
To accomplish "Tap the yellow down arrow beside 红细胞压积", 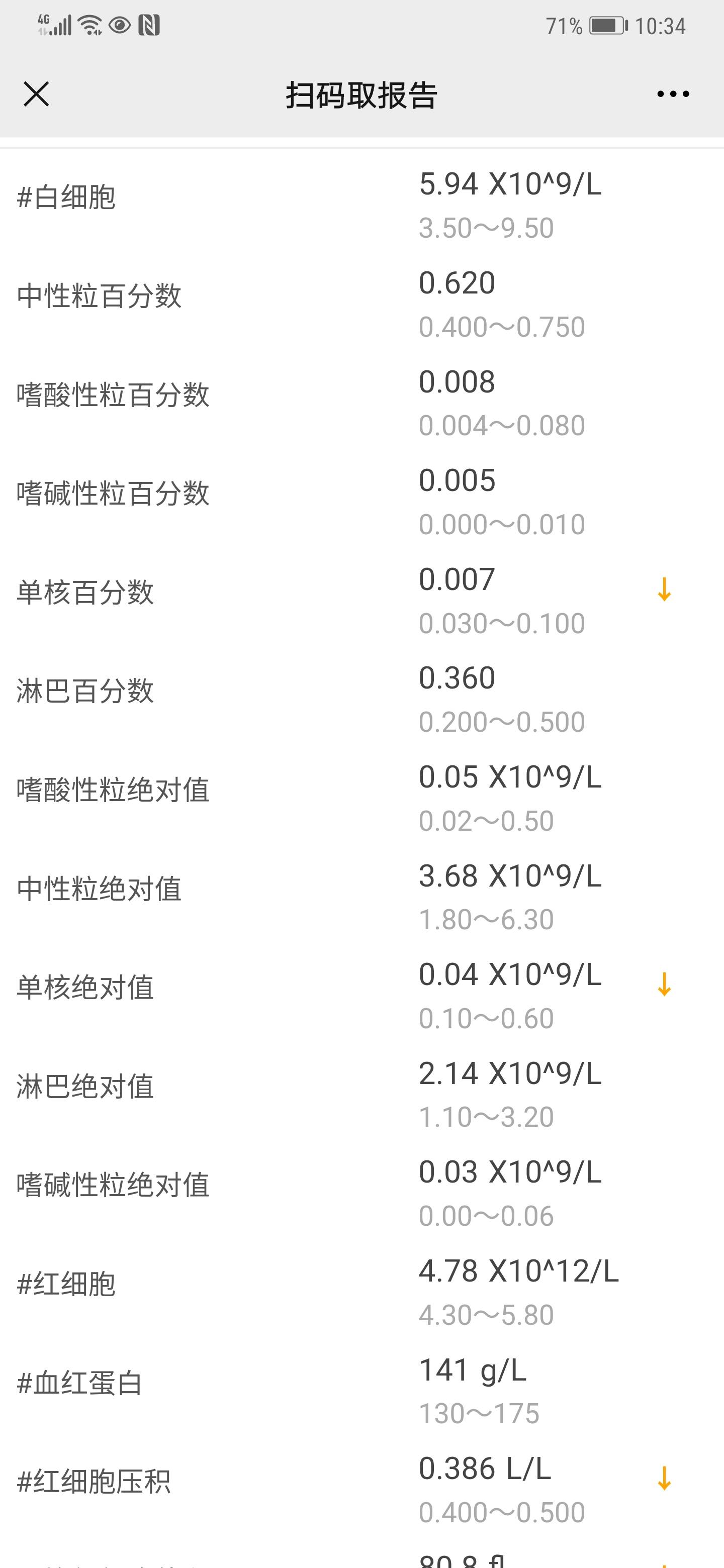I will [664, 1478].
